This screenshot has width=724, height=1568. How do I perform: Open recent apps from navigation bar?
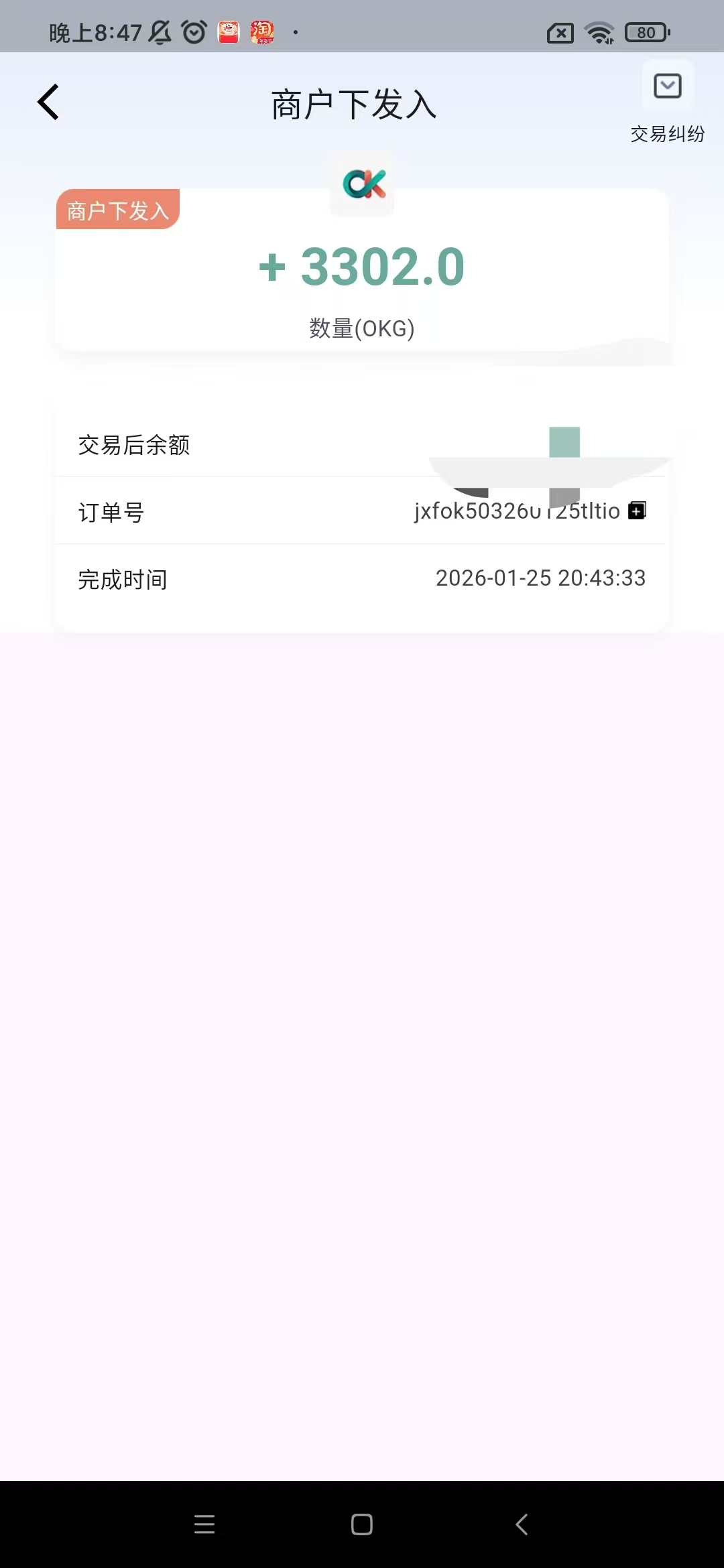[x=204, y=1524]
